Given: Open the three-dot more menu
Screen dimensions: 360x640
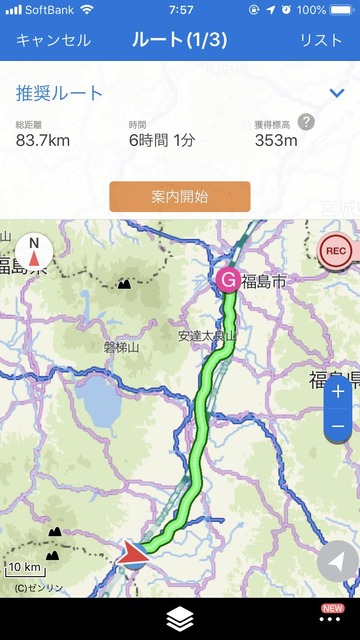Looking at the screenshot, I should pos(330,619).
